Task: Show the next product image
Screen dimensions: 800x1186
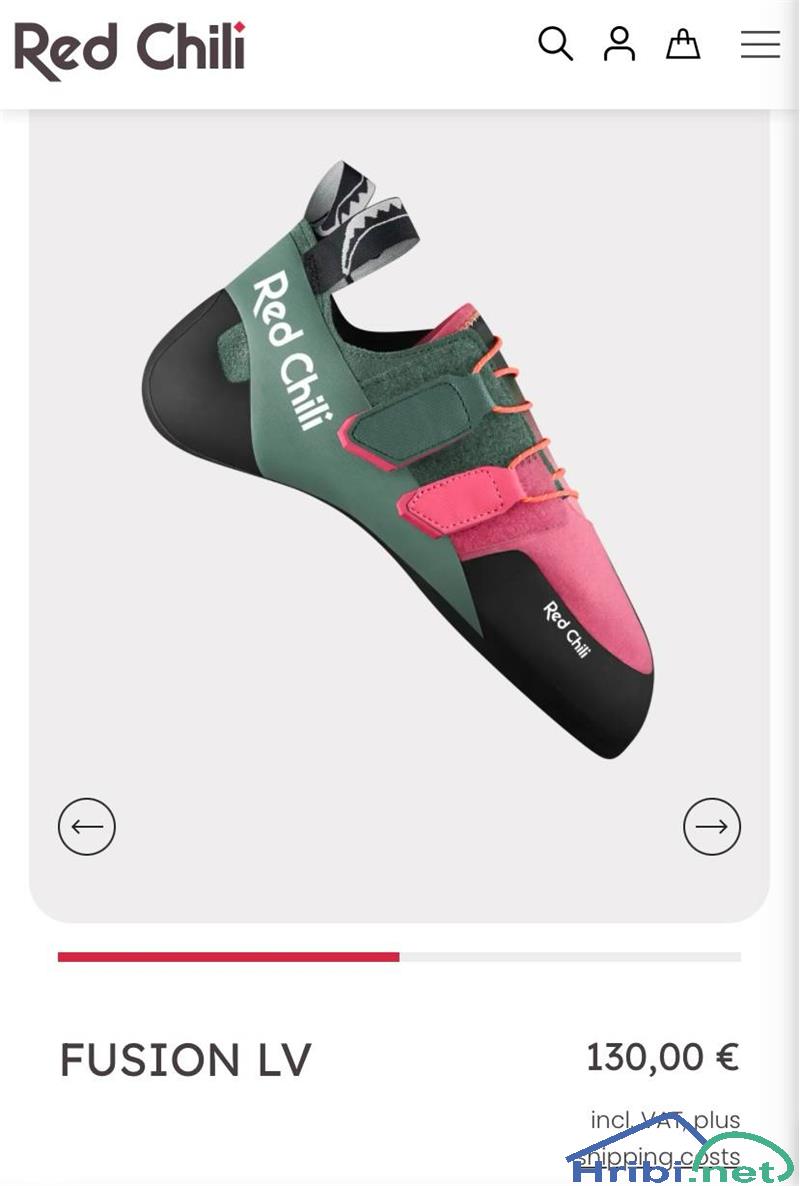Action: [x=712, y=826]
